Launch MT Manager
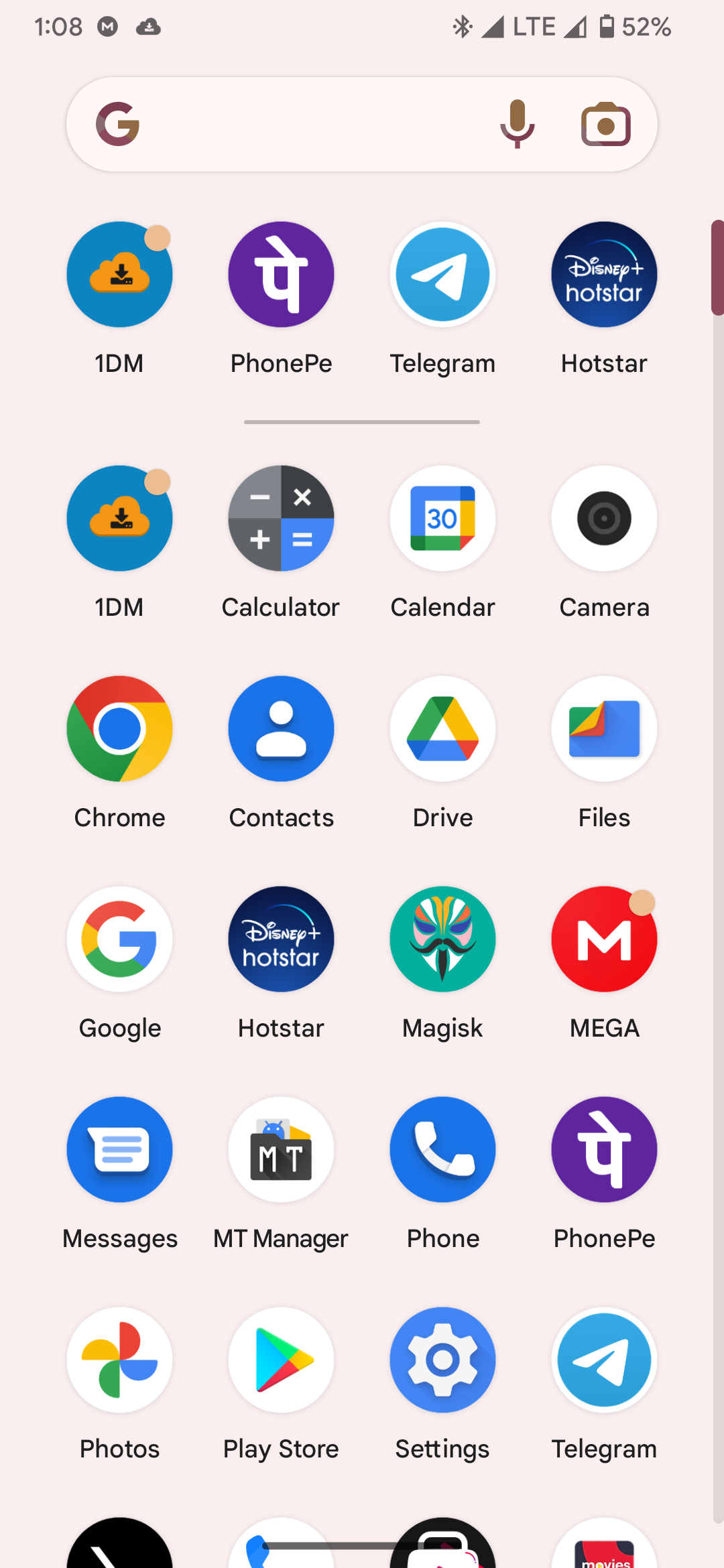This screenshot has height=1568, width=724. [281, 1150]
